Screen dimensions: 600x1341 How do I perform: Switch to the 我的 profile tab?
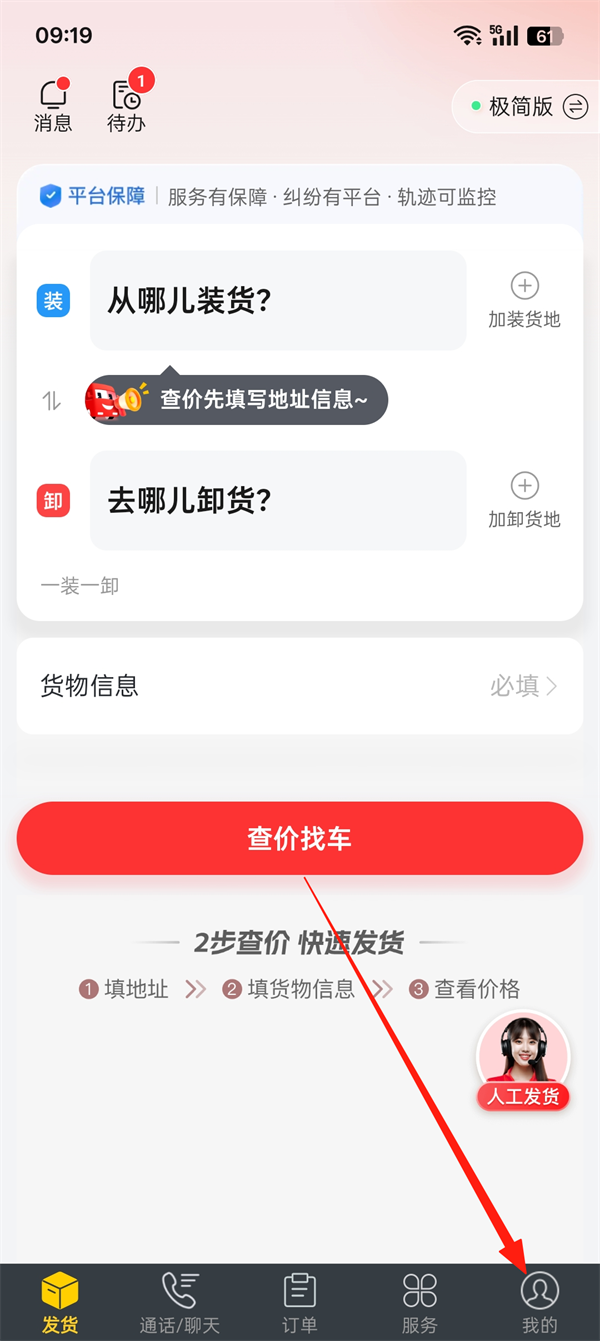[x=540, y=1302]
